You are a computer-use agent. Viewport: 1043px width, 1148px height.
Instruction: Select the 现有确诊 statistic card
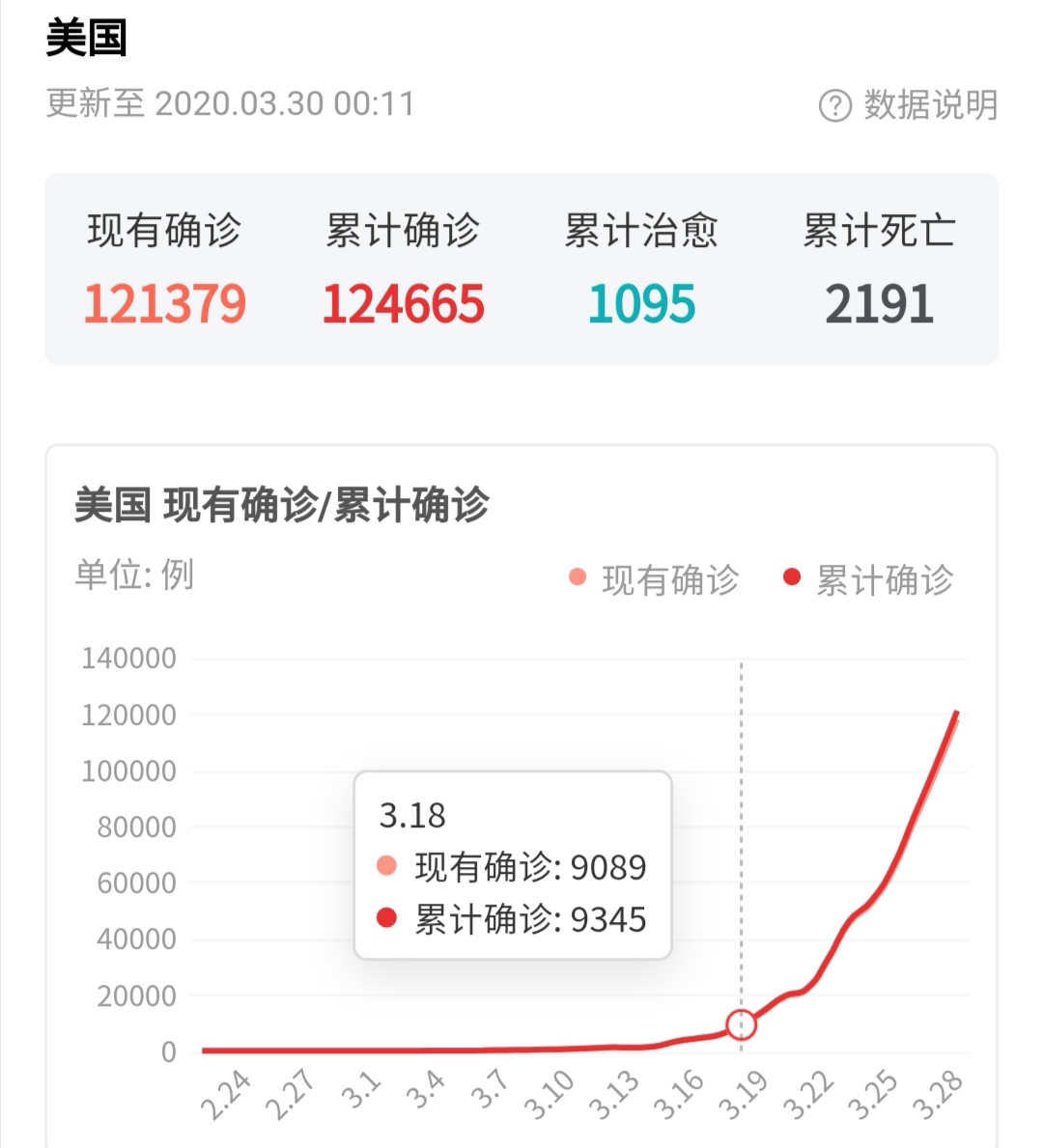tap(164, 267)
